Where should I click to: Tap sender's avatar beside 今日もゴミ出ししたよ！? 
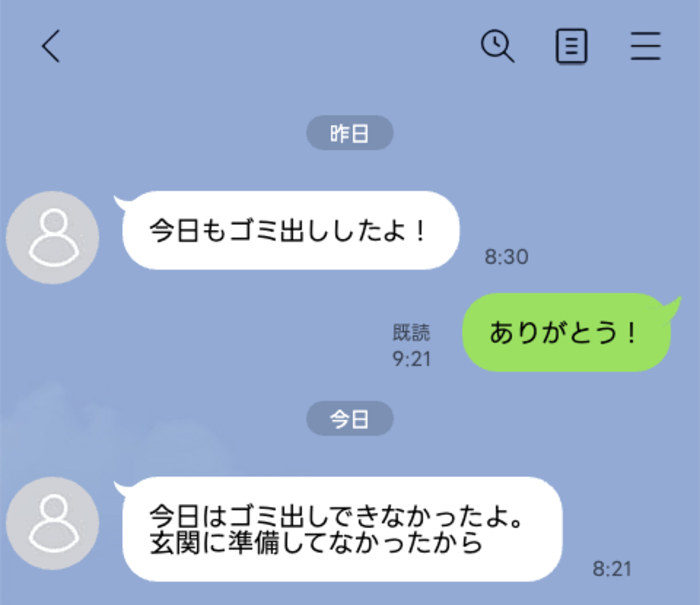52,237
